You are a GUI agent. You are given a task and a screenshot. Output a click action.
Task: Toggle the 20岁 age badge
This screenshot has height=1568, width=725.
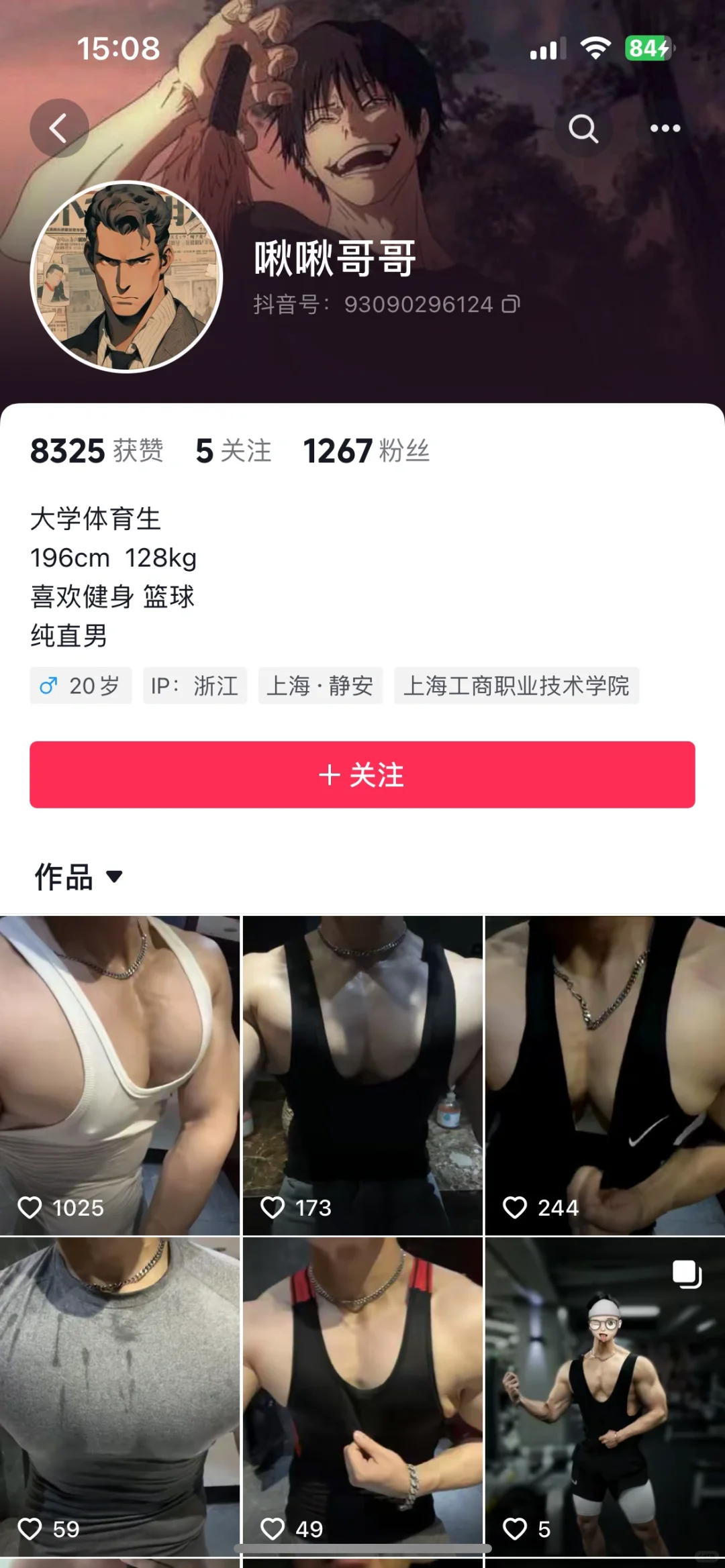81,685
